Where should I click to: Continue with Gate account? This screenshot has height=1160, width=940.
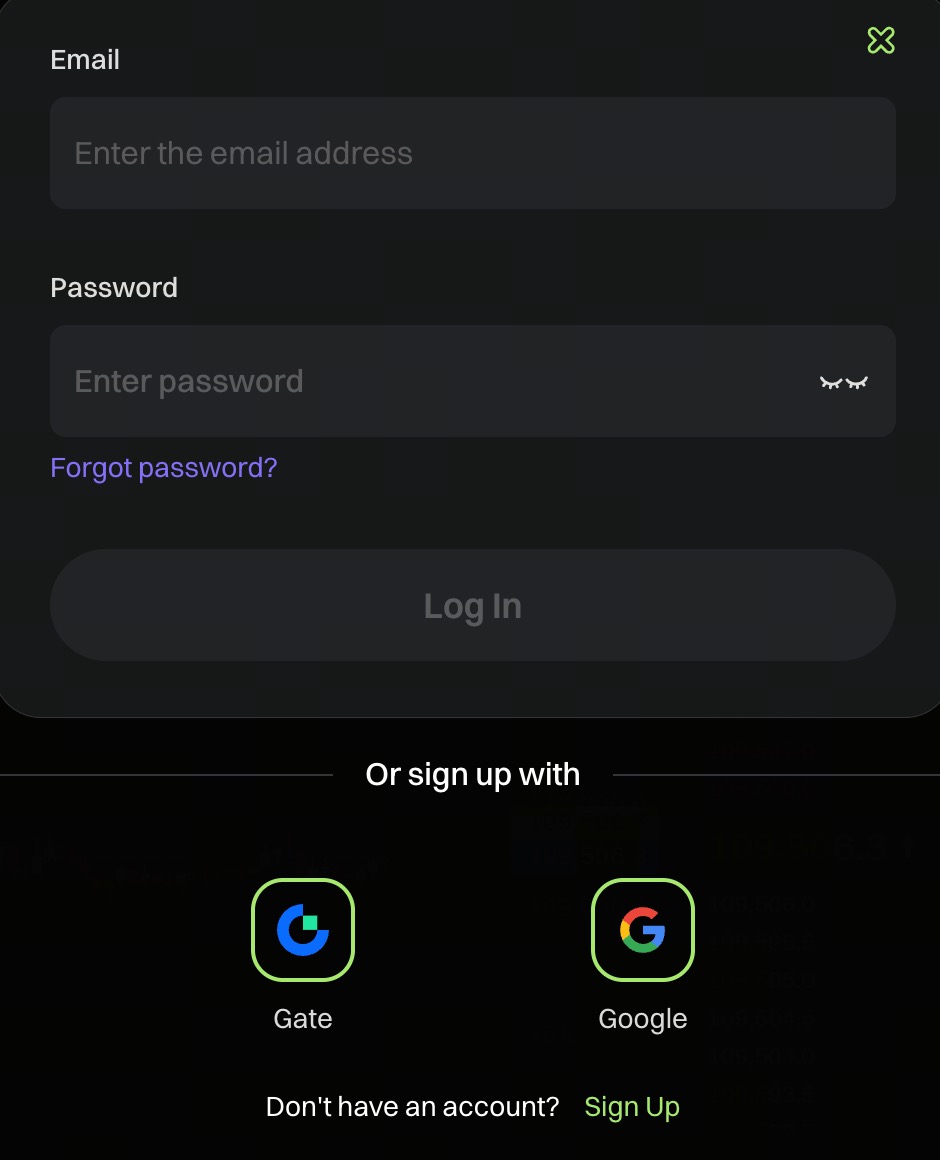point(303,930)
